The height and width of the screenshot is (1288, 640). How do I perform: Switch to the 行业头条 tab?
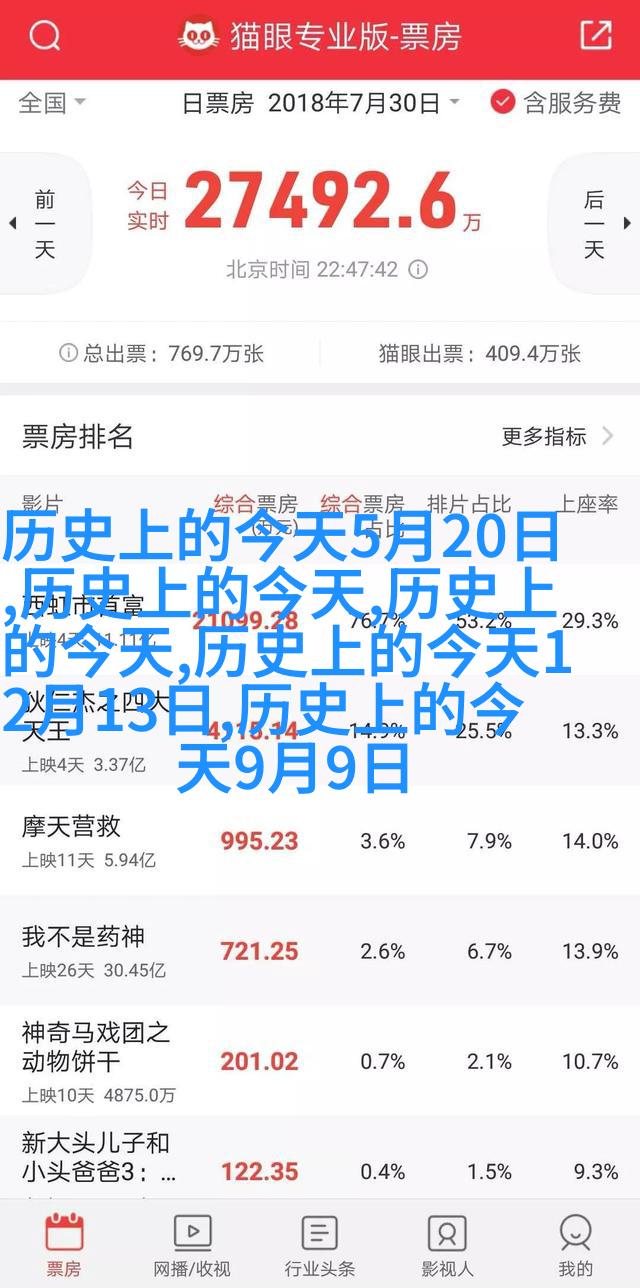(x=320, y=1244)
